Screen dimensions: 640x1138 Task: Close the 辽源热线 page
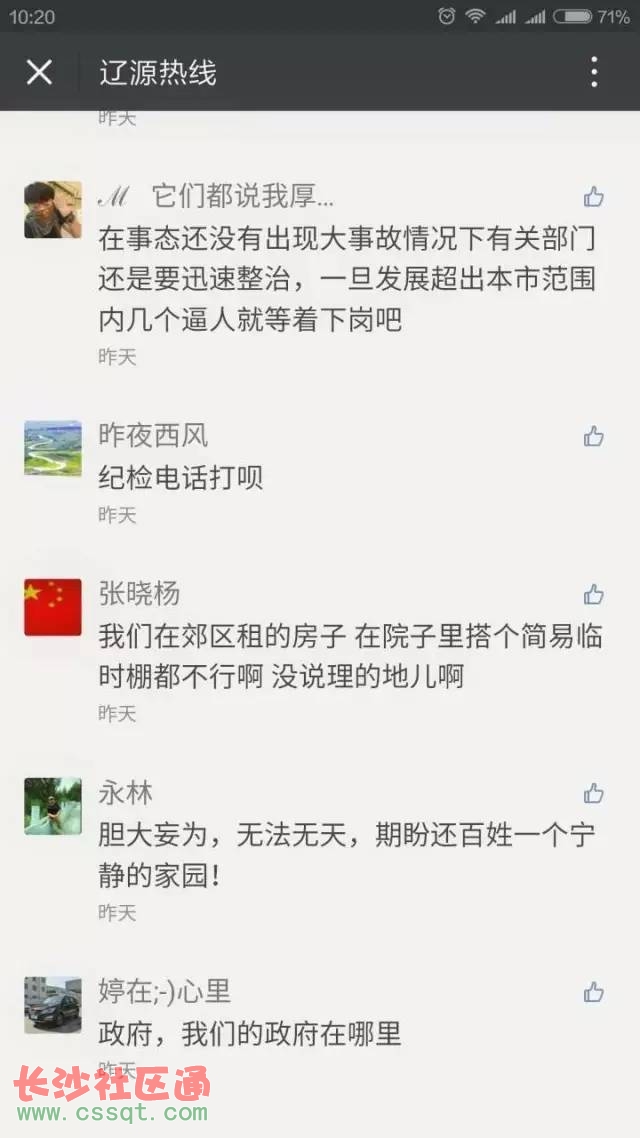coord(39,72)
